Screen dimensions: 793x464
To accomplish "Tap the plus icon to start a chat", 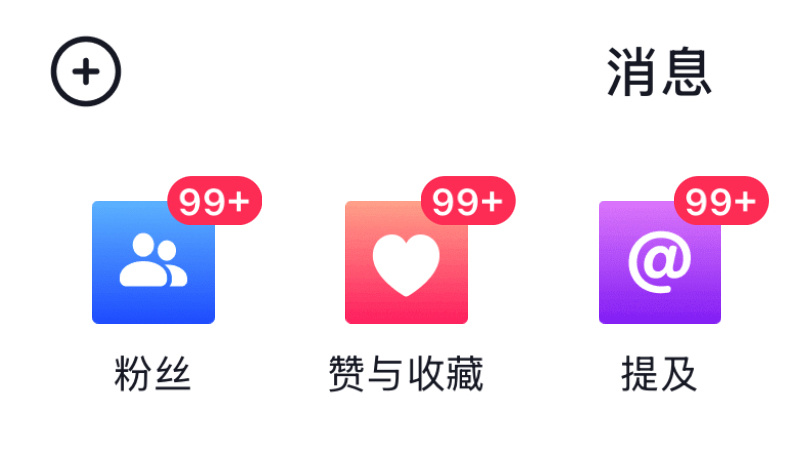I will pos(86,72).
